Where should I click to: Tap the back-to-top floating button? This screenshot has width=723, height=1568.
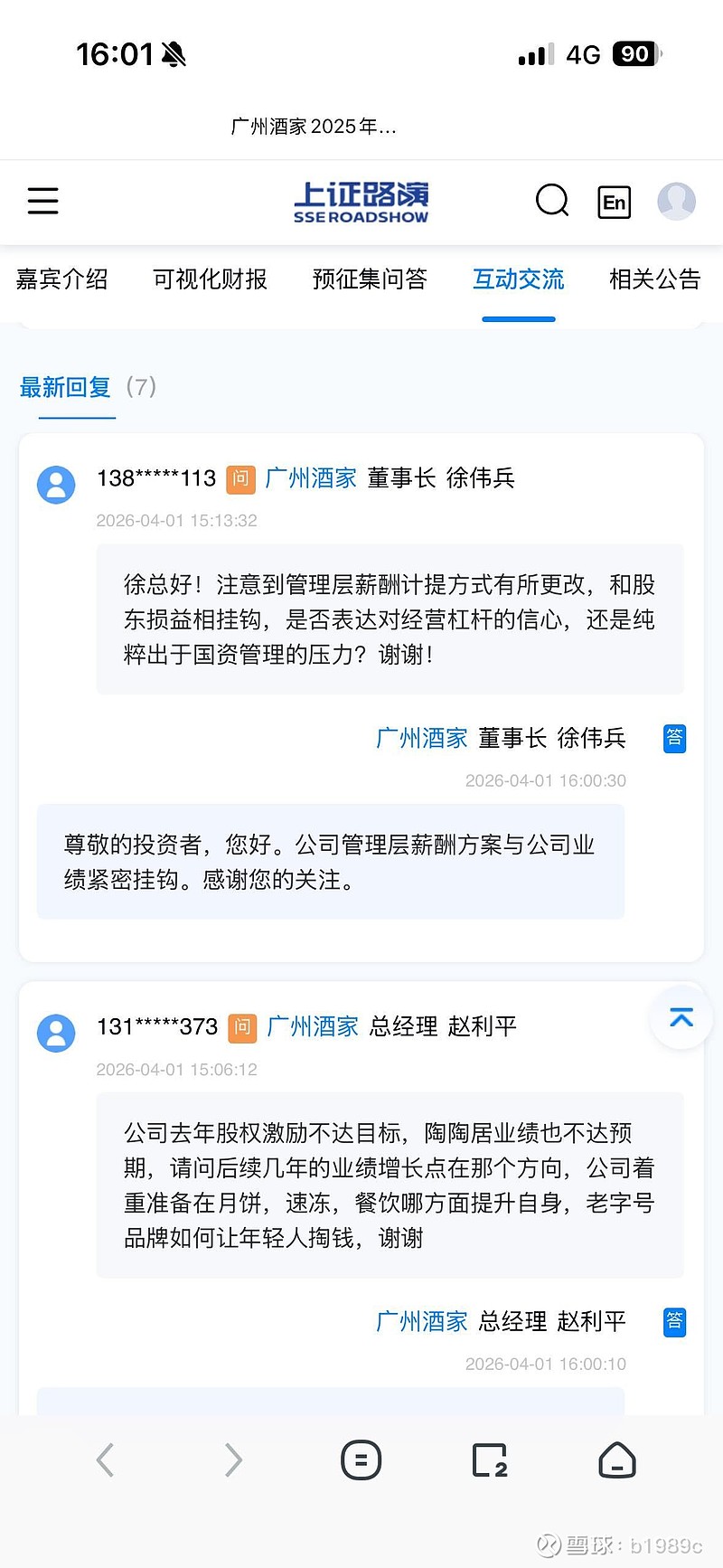680,1018
